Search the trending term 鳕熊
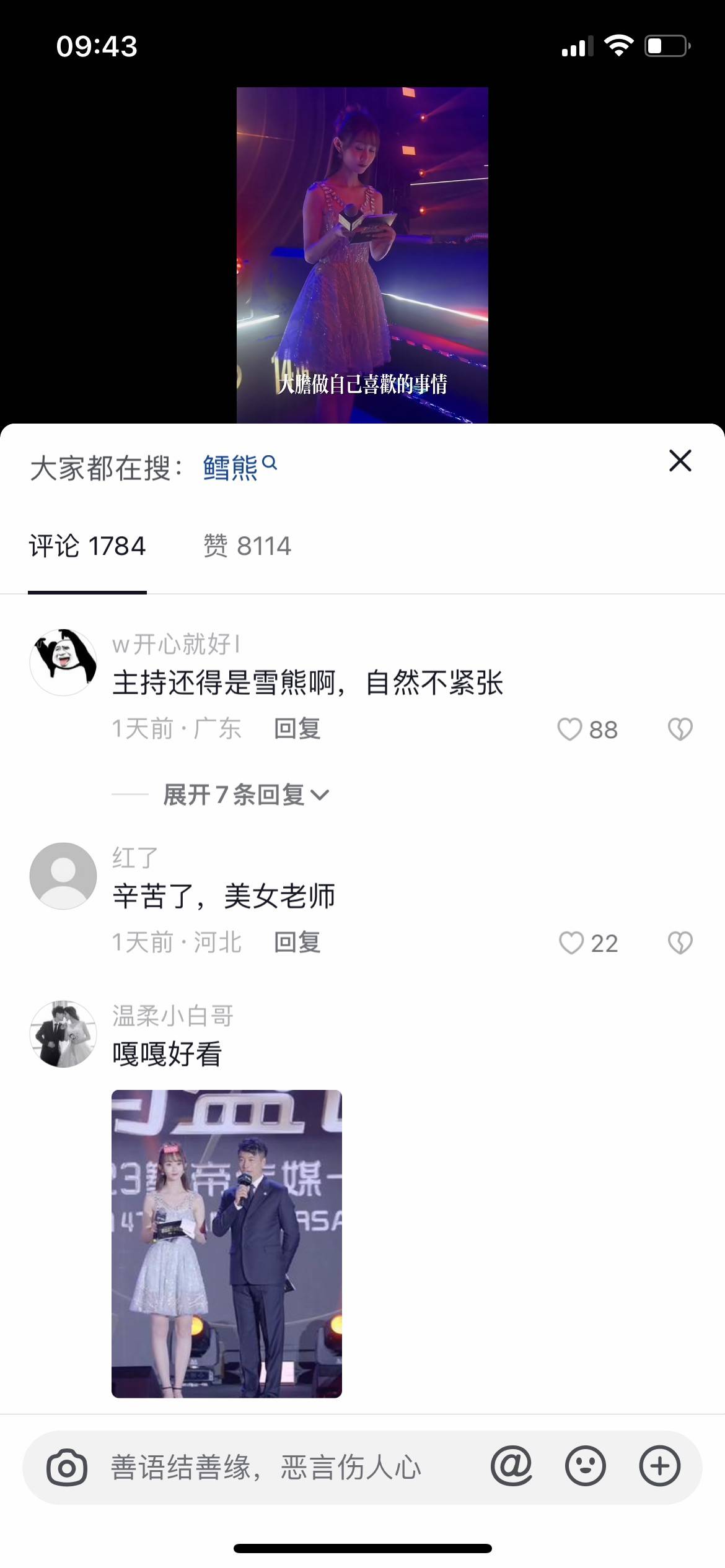The width and height of the screenshot is (725, 1568). [239, 467]
